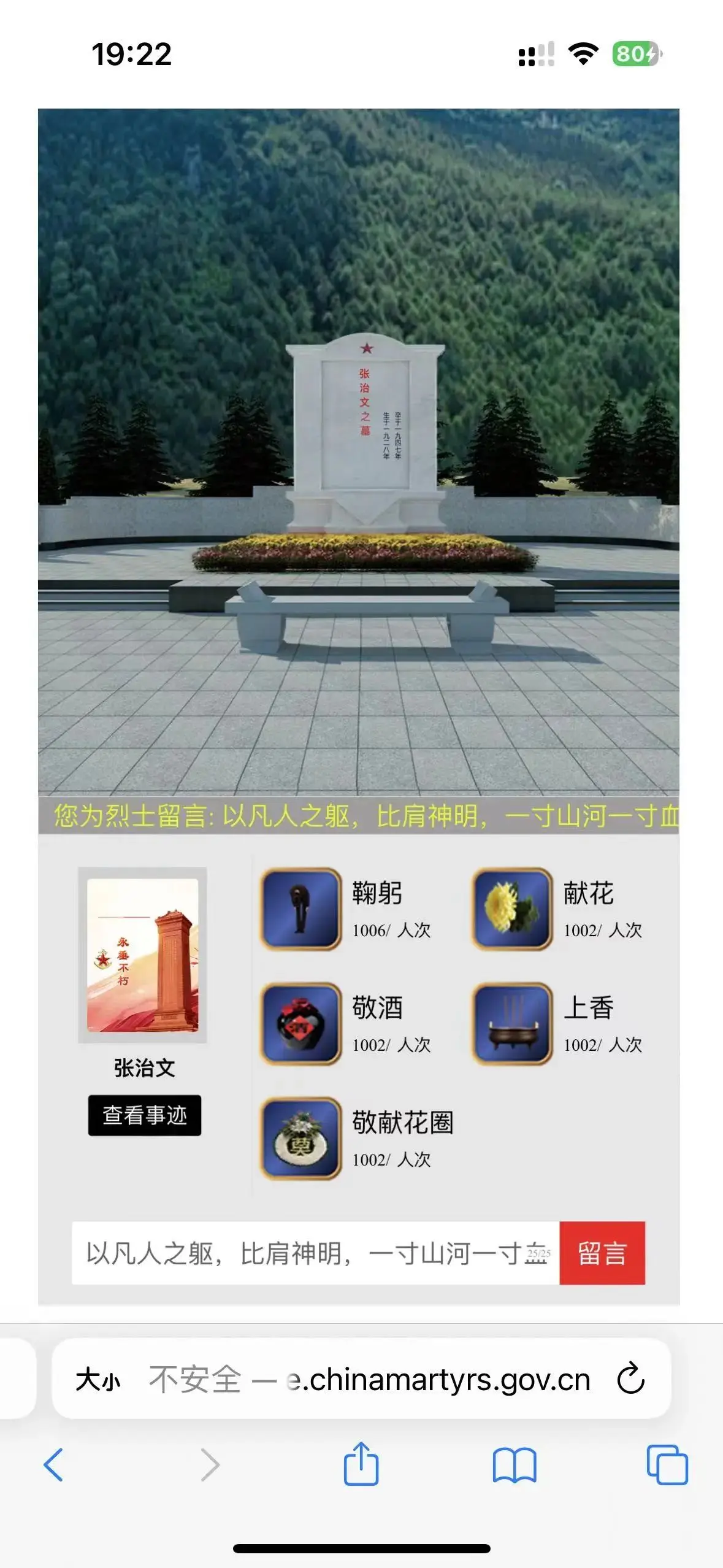This screenshot has height=1568, width=723.
Task: Show all open Safari tabs
Action: point(667,1465)
